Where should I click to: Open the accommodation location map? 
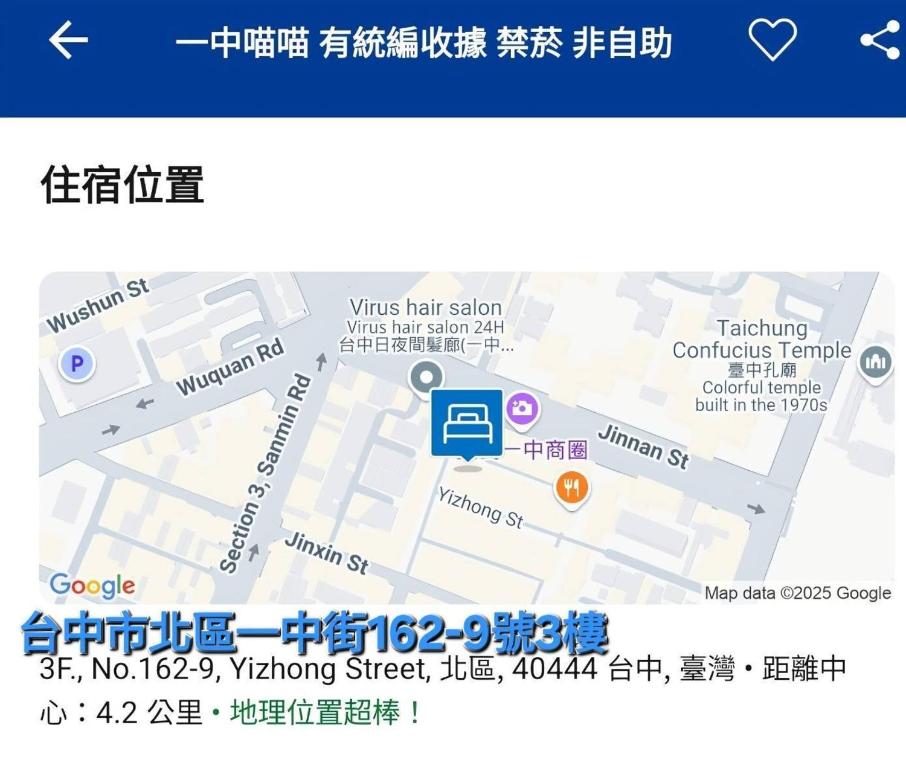(466, 437)
